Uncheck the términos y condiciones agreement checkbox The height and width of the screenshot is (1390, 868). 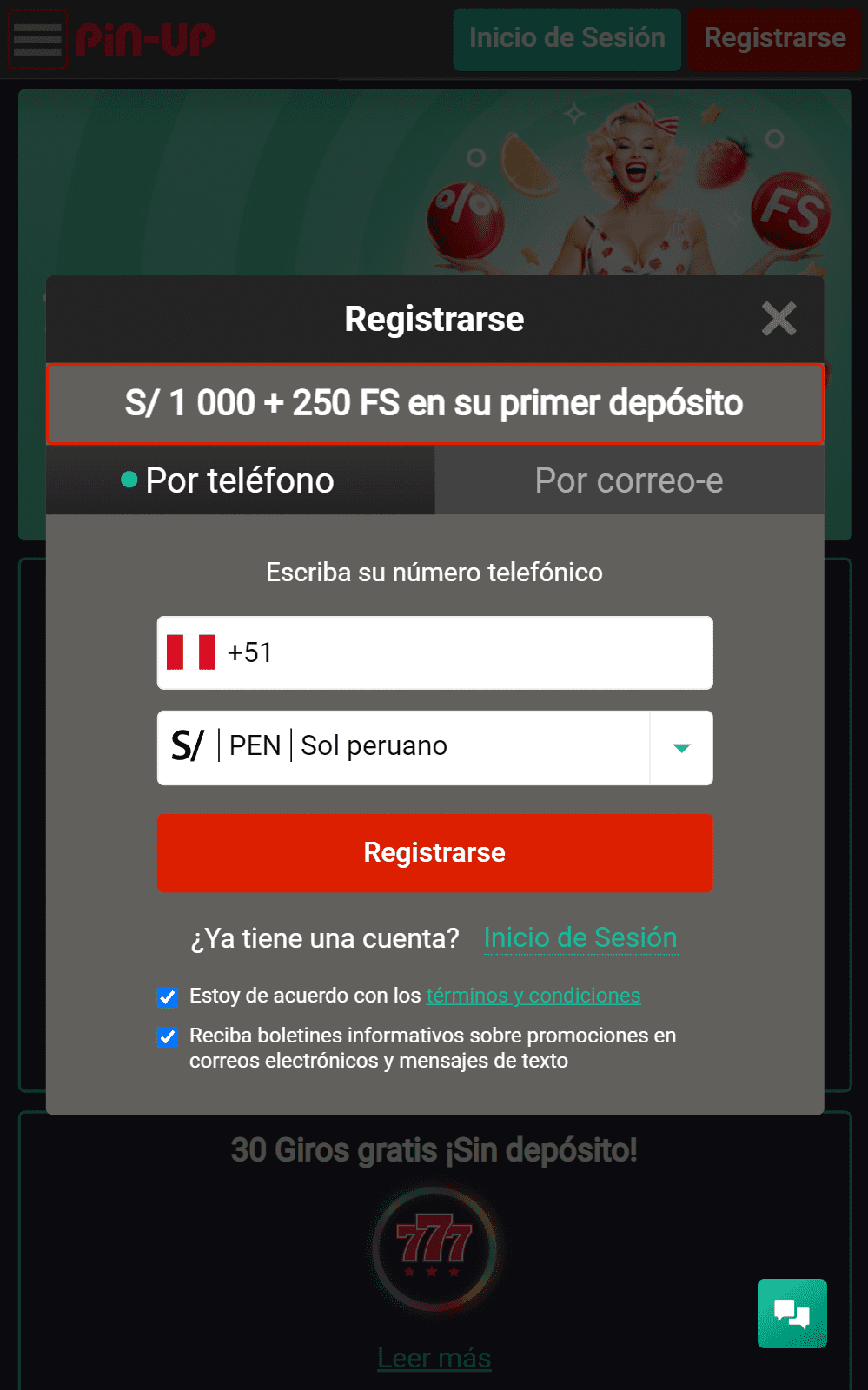click(x=167, y=996)
